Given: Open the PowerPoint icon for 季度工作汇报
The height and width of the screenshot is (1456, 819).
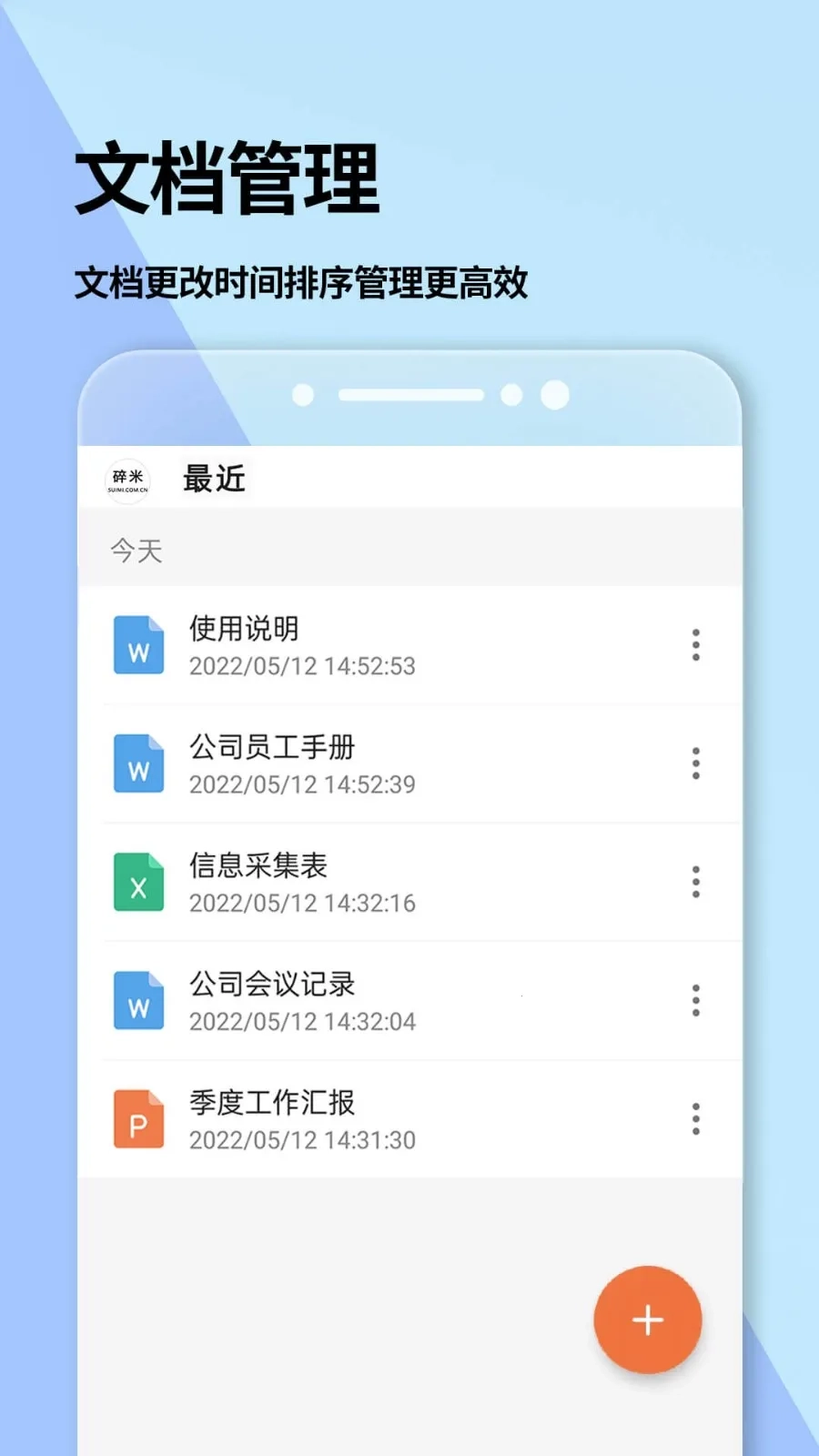Looking at the screenshot, I should (x=137, y=1119).
